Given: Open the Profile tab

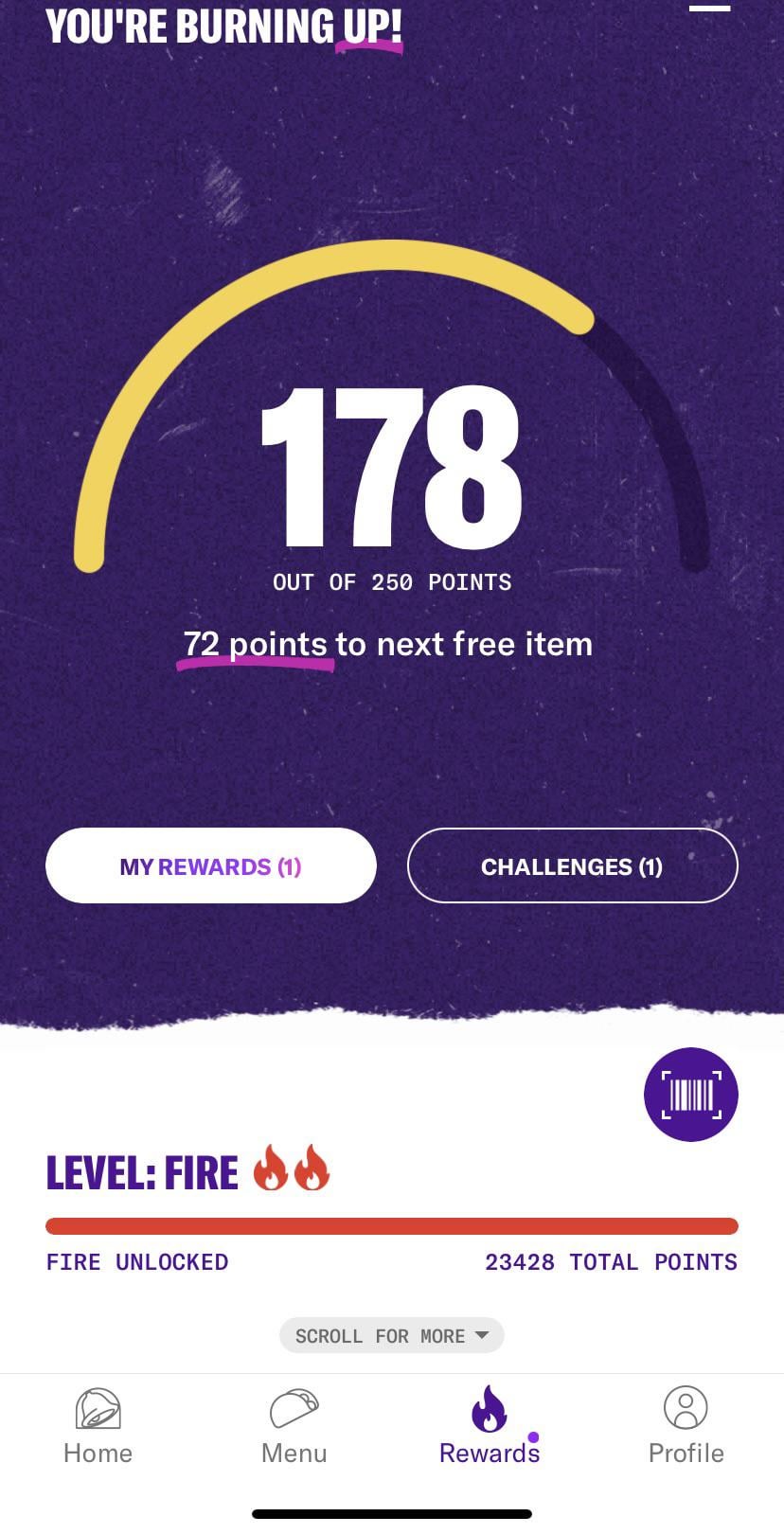Looking at the screenshot, I should click(686, 1426).
